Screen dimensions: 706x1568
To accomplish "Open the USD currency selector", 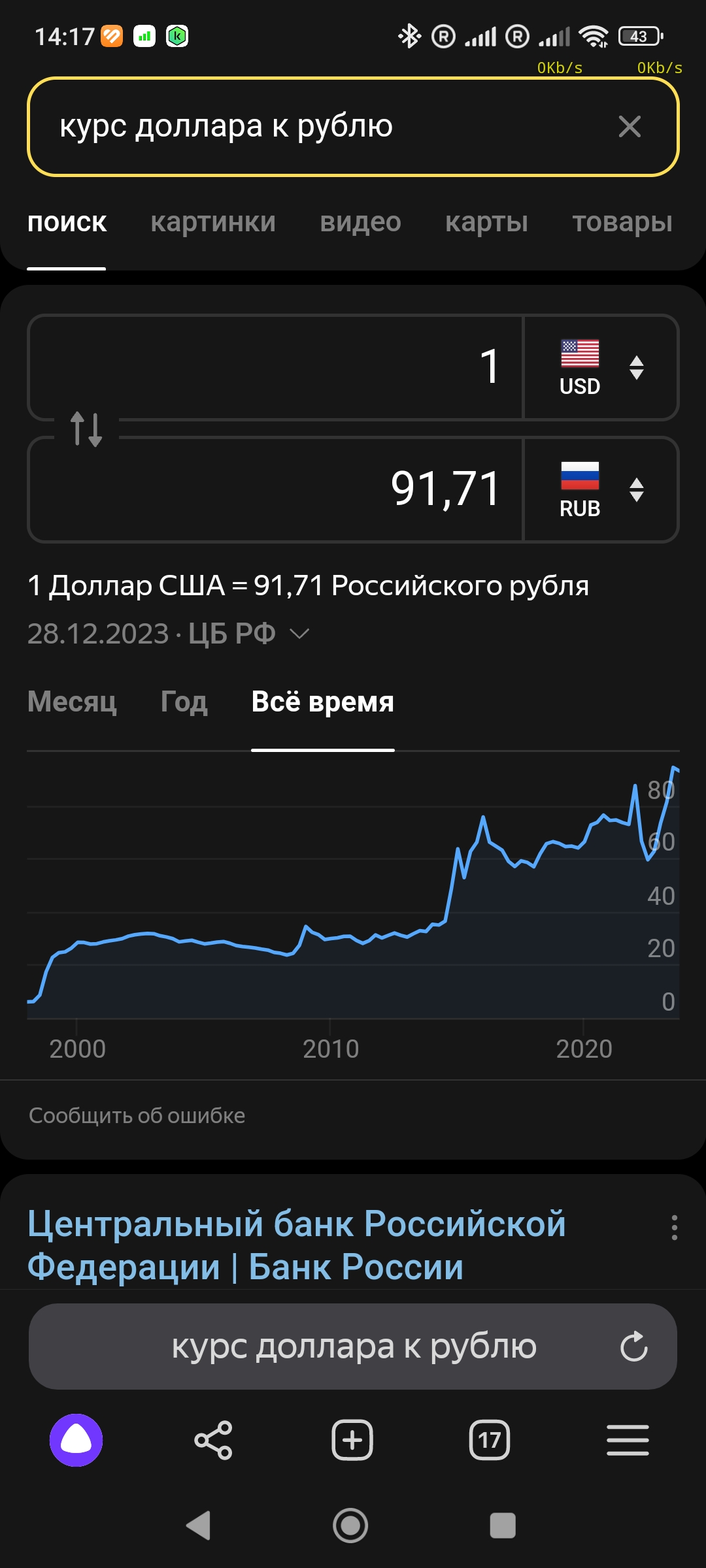I will point(601,367).
